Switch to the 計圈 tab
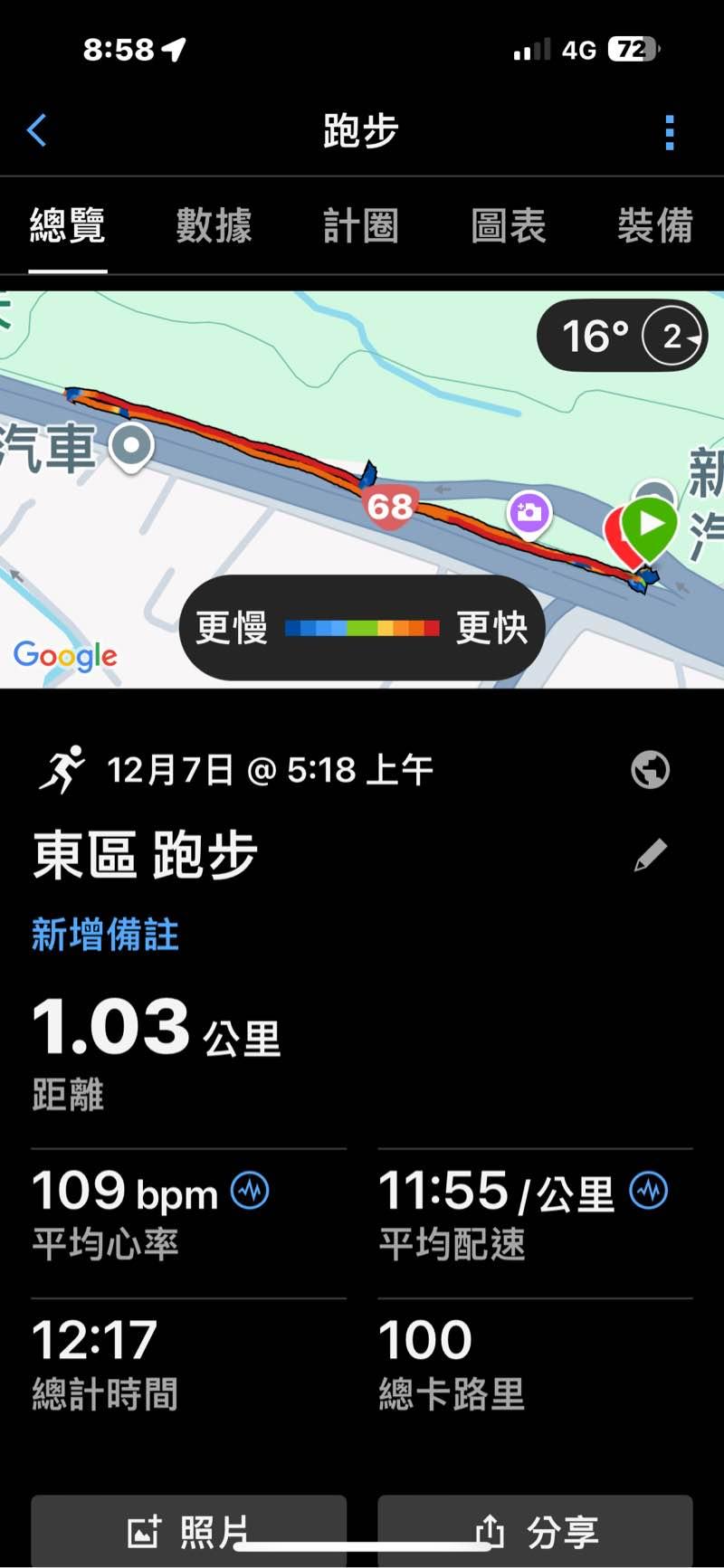Viewport: 724px width, 1568px height. [x=360, y=225]
